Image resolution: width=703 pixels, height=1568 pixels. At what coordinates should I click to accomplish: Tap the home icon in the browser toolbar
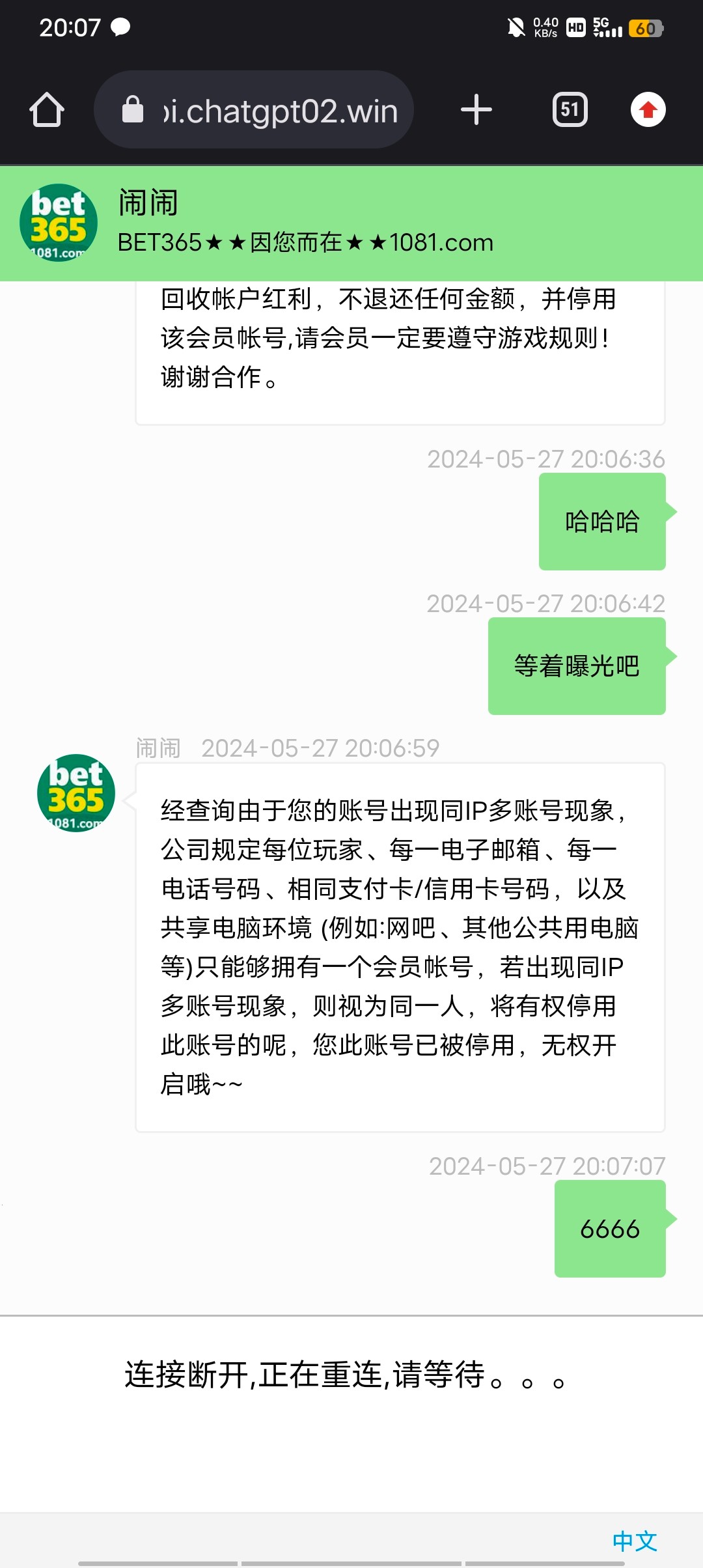(44, 109)
